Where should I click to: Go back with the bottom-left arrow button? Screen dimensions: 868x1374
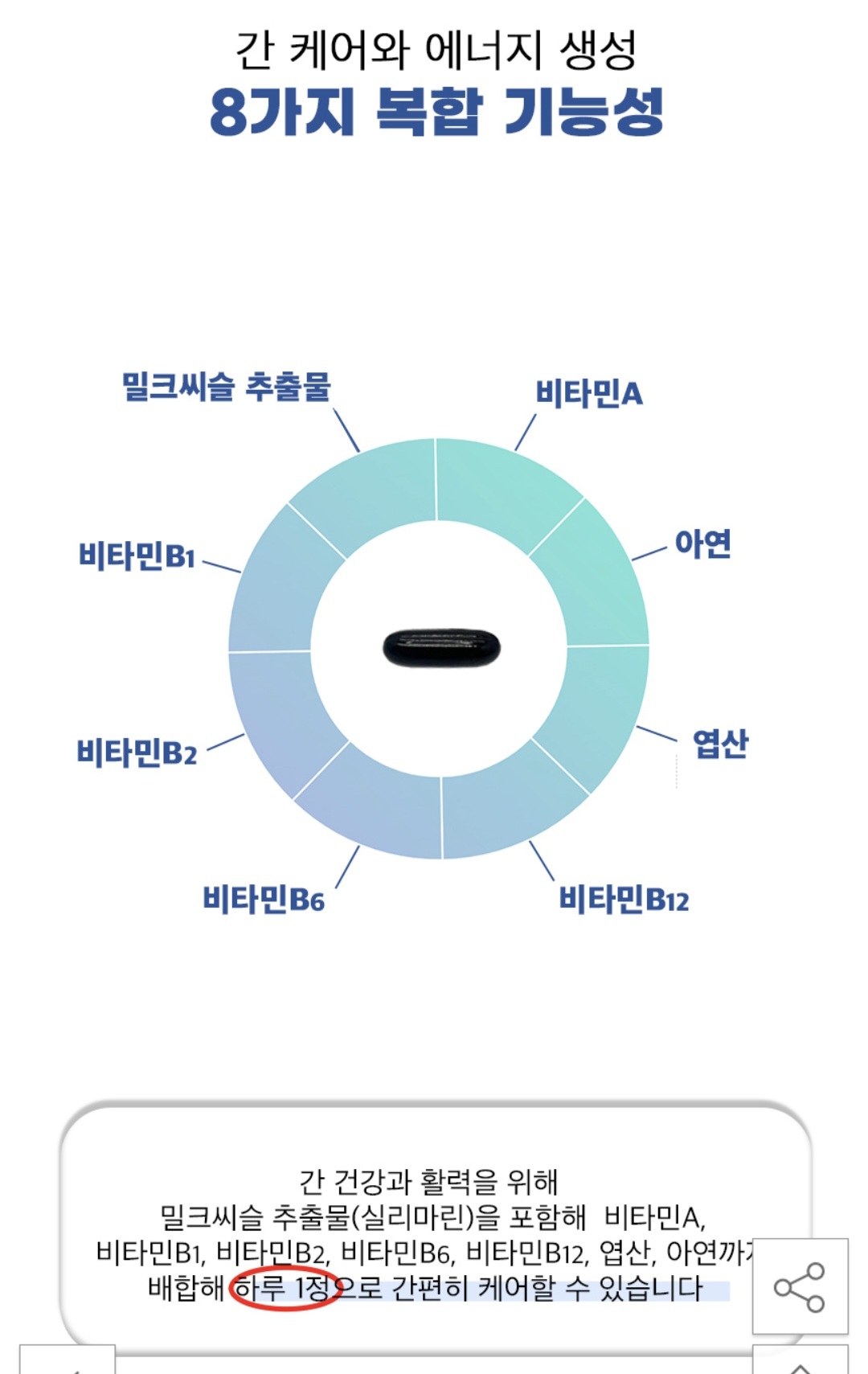[68, 1364]
